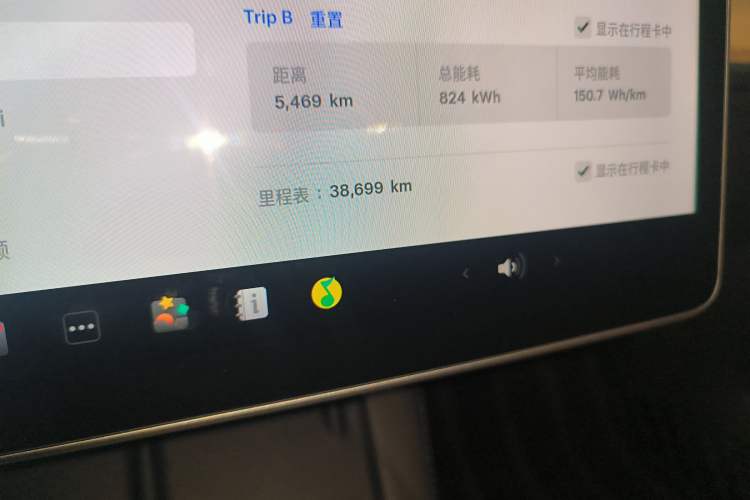Lower volume with the left arrow
The width and height of the screenshot is (750, 500).
465,271
